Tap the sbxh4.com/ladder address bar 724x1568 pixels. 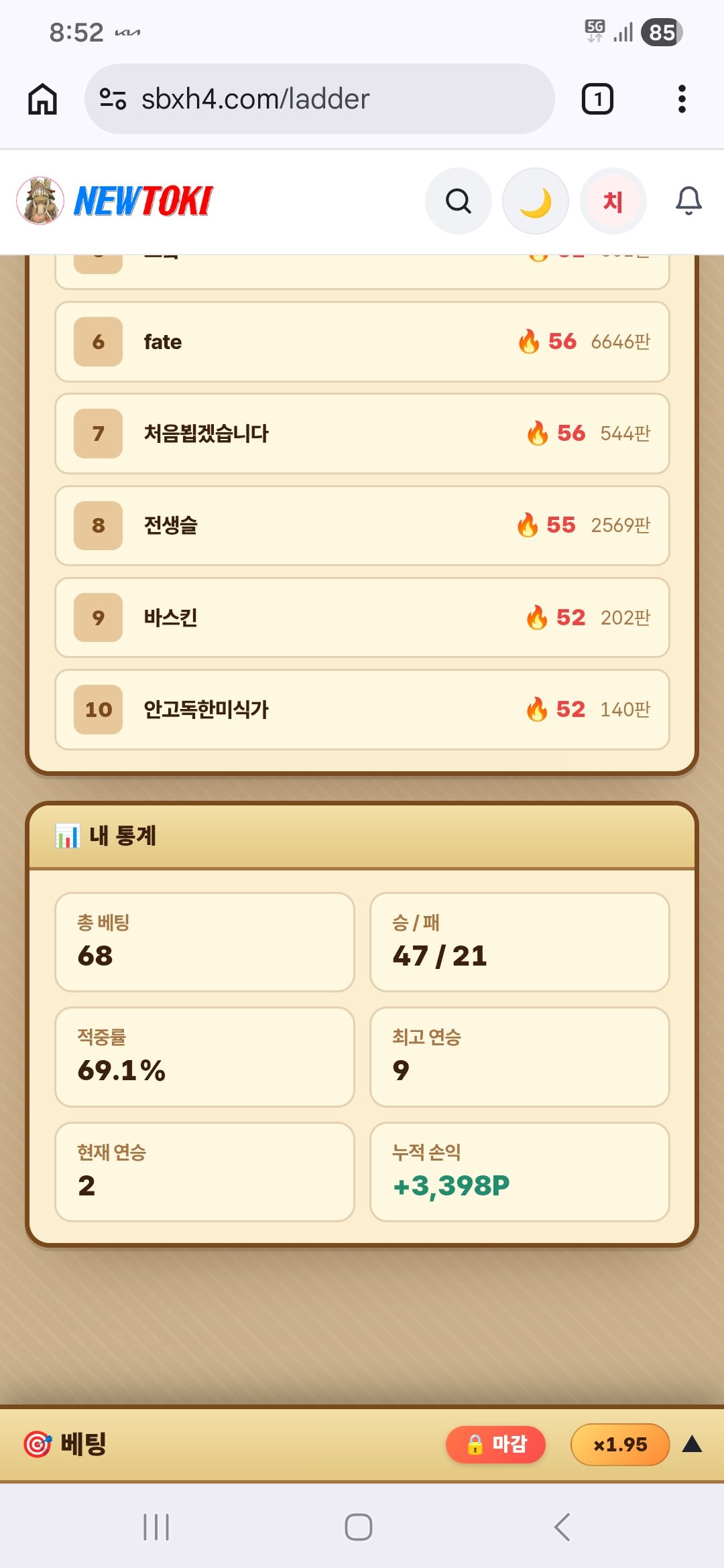coord(320,99)
